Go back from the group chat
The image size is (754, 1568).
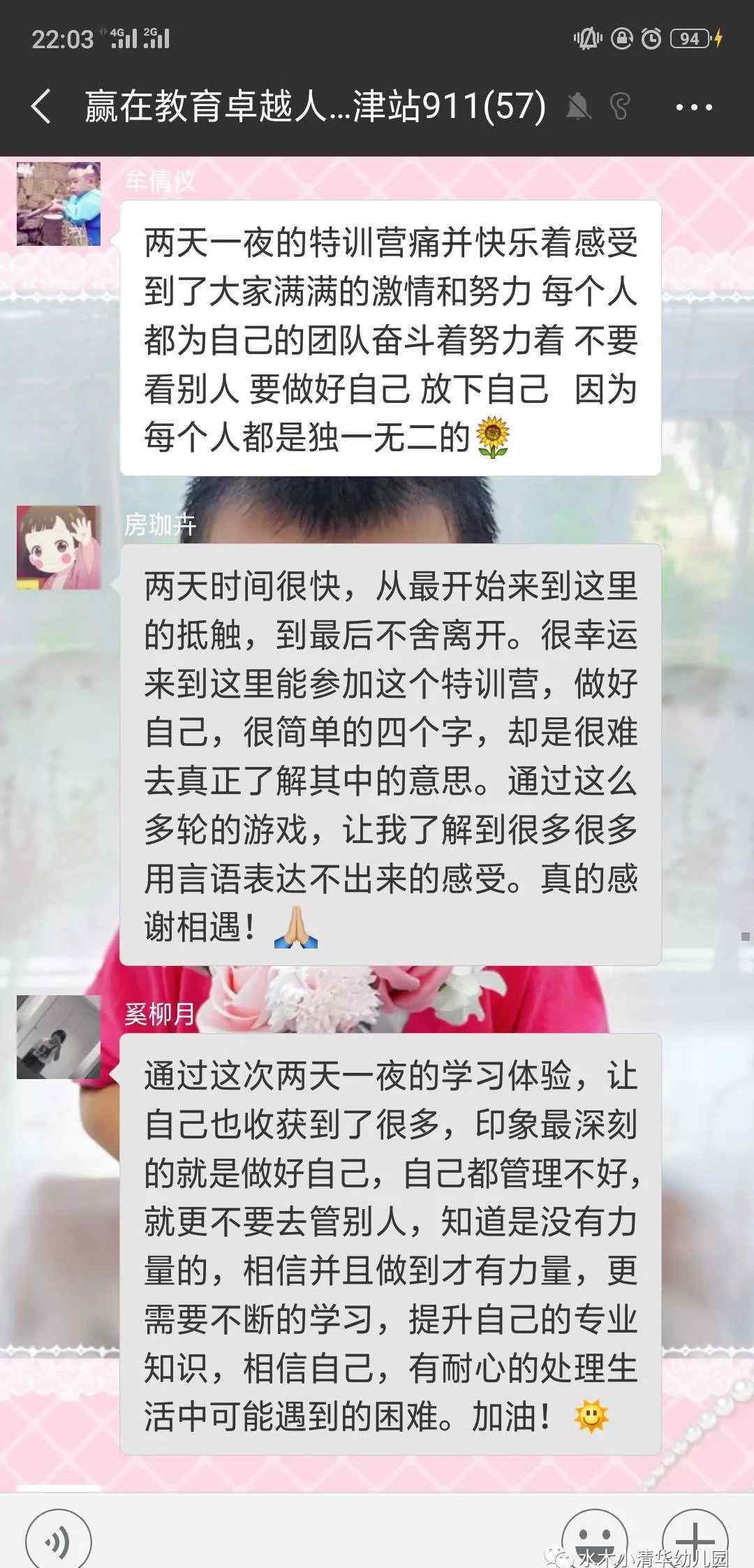pos(41,108)
